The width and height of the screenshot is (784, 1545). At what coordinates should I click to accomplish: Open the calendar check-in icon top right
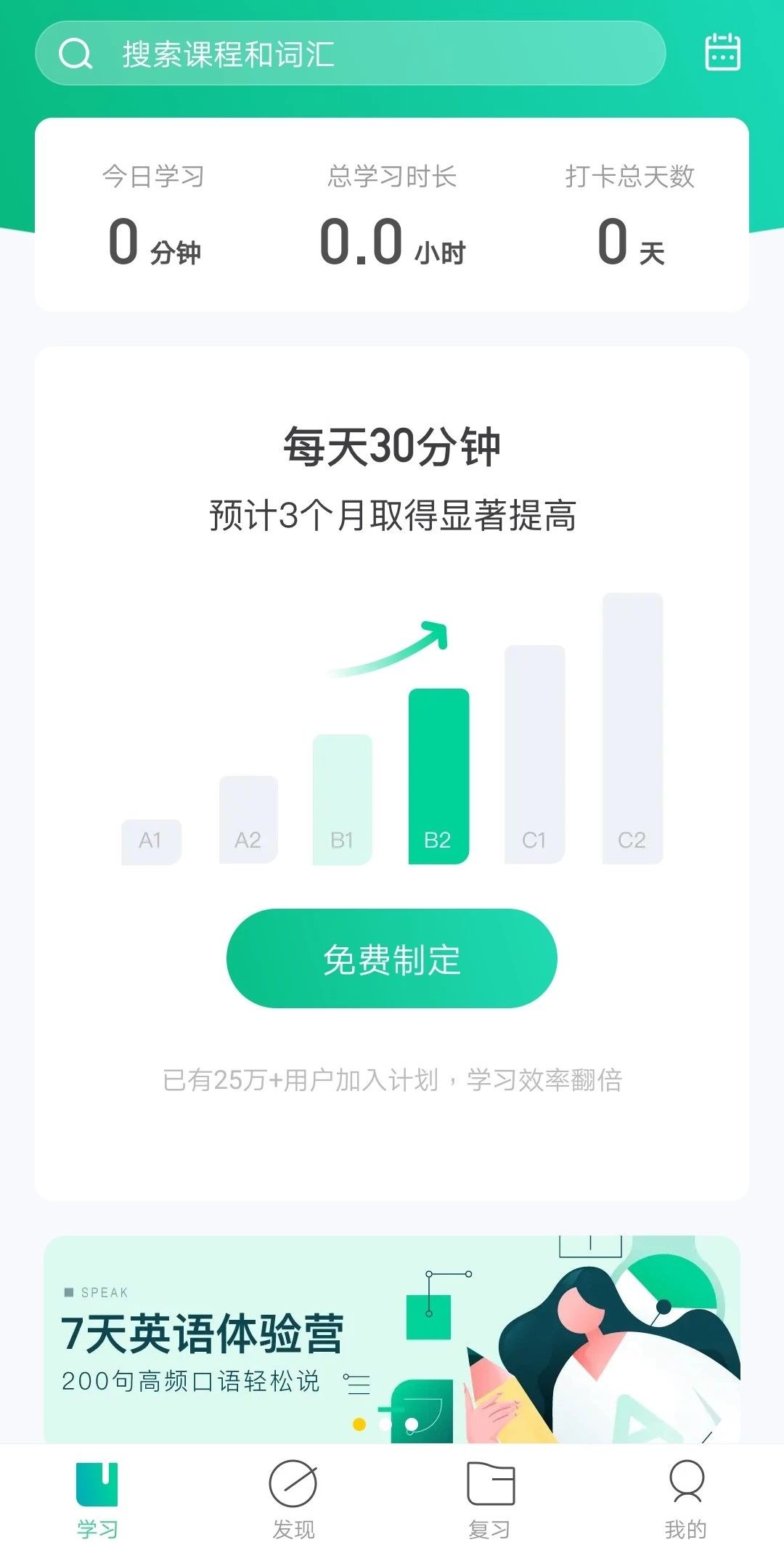click(x=723, y=53)
